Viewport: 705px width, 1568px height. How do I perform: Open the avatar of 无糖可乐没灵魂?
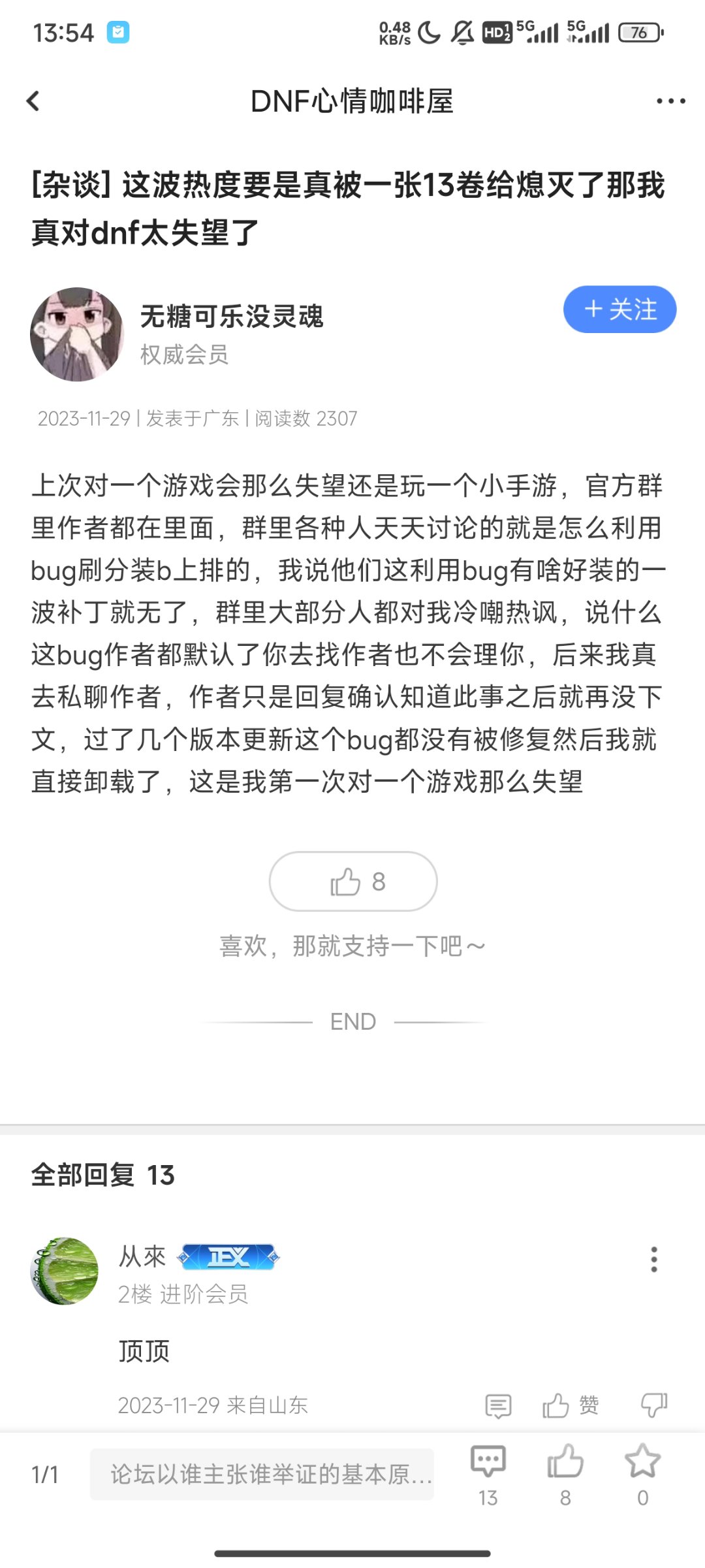pos(77,334)
